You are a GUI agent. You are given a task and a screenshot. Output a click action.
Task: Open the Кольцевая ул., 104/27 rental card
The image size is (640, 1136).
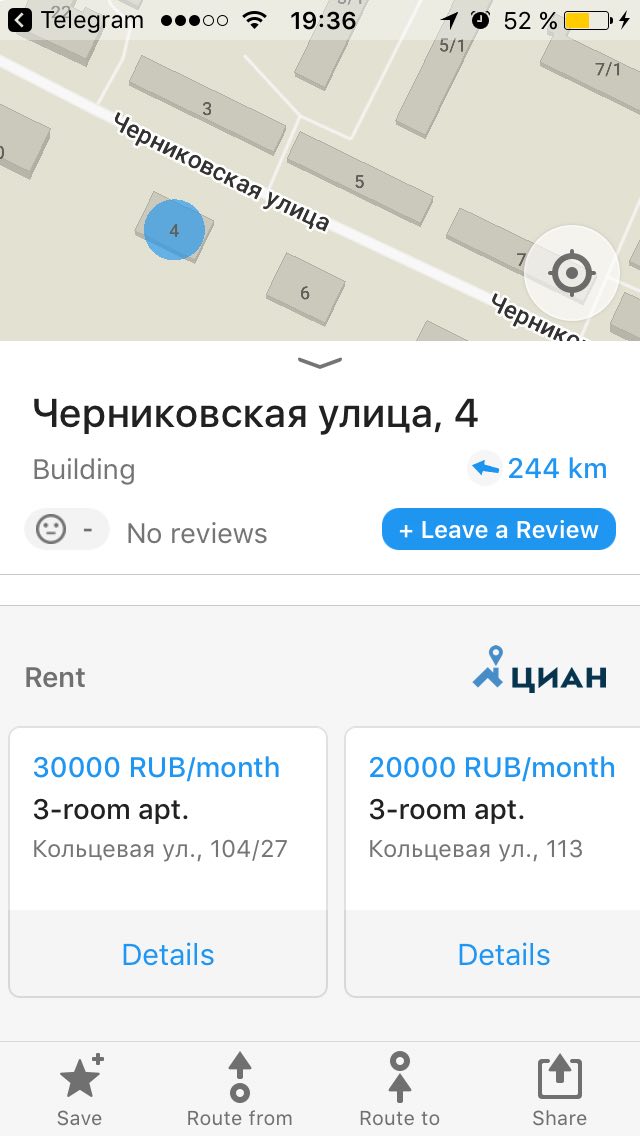168,819
